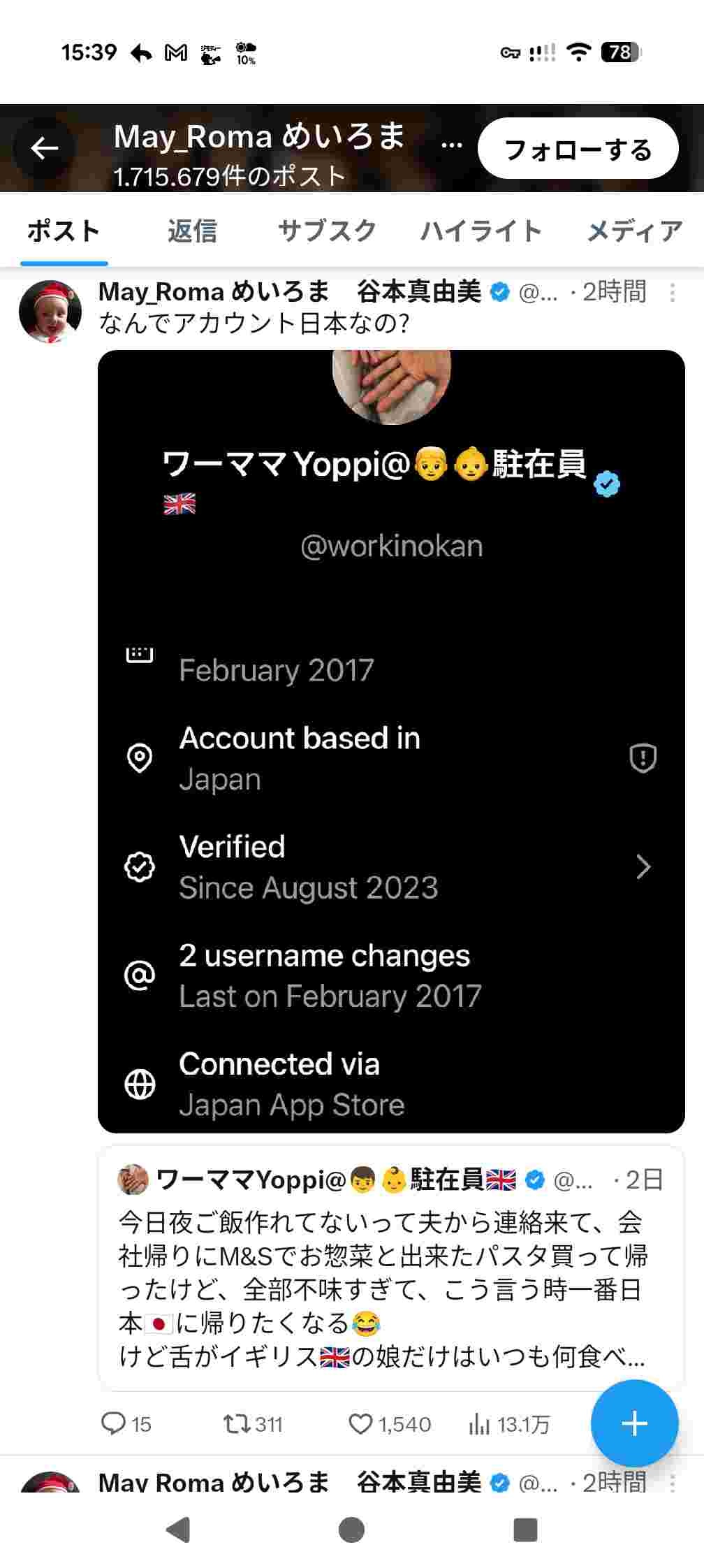Tap the system home button
The height and width of the screenshot is (1568, 704).
click(x=351, y=1530)
